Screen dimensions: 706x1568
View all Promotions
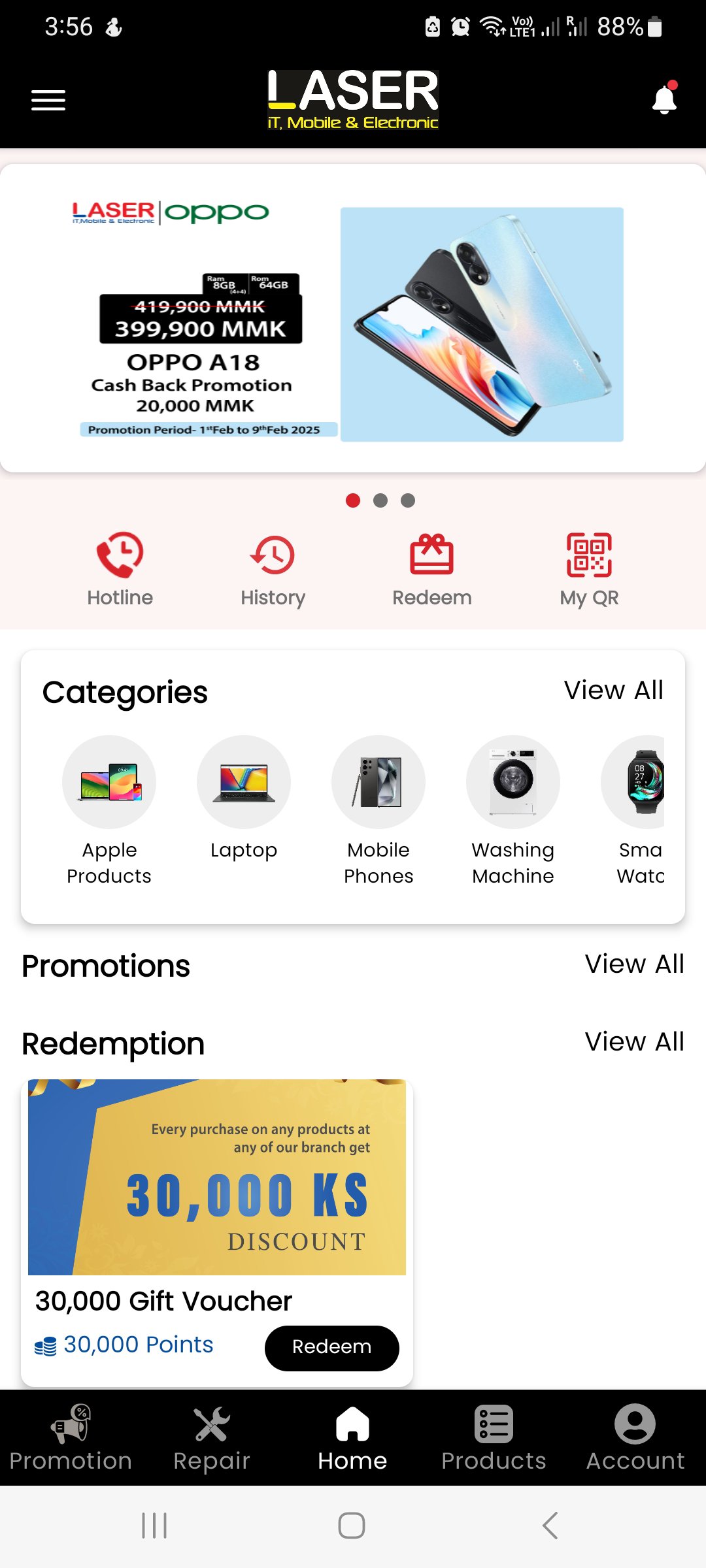click(x=635, y=964)
